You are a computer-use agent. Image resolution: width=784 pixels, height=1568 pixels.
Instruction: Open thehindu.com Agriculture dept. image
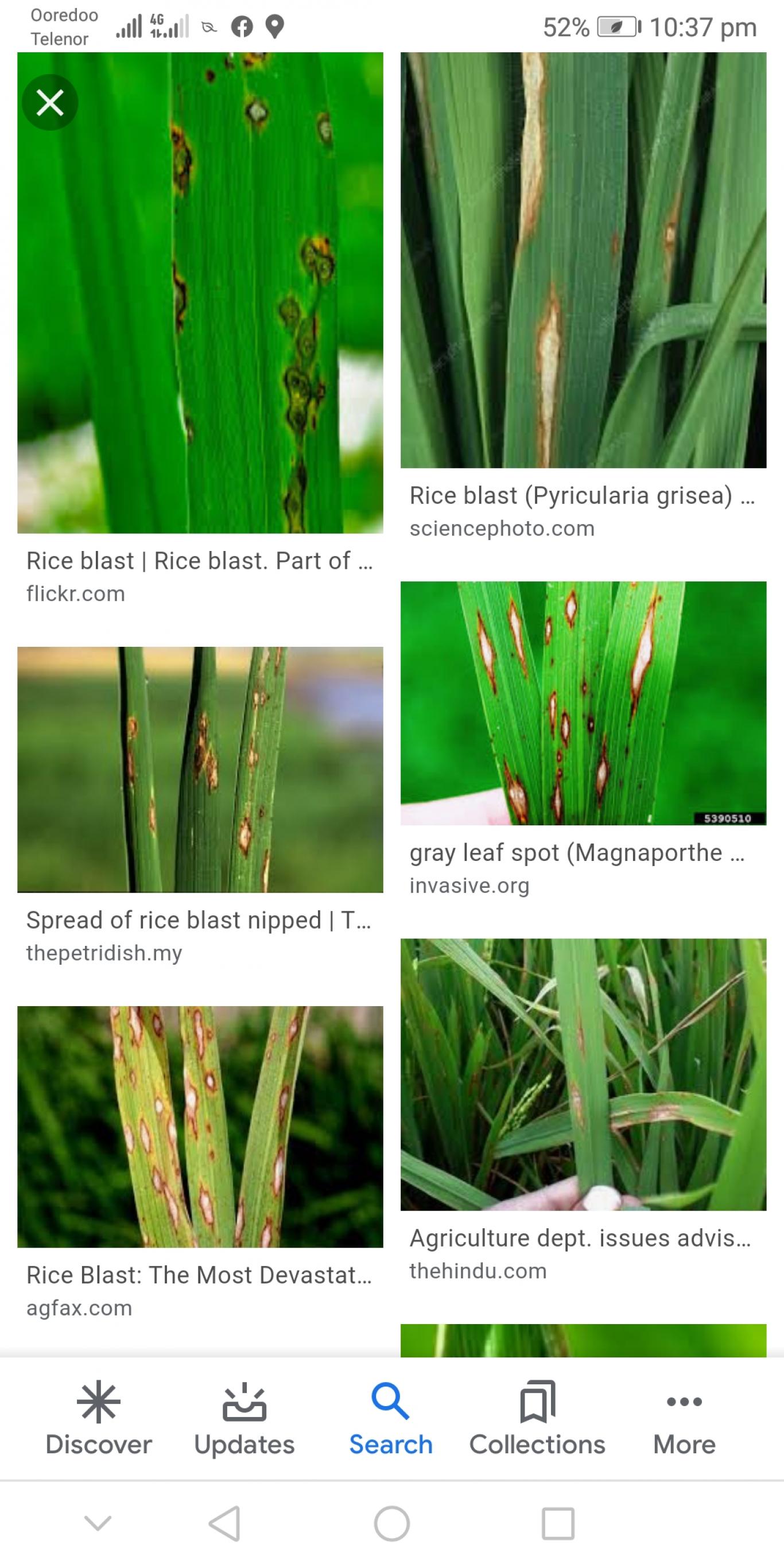(x=583, y=1074)
